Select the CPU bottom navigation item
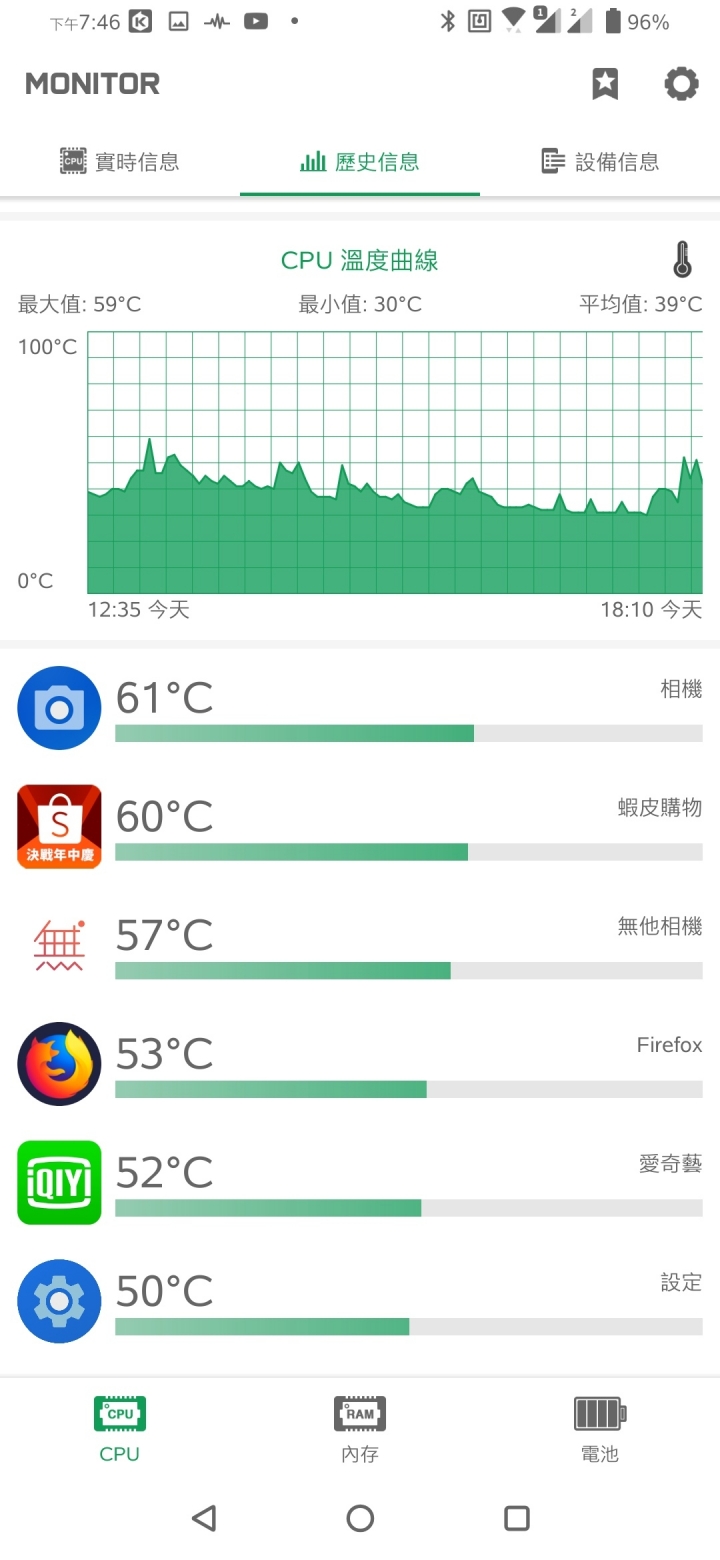This screenshot has width=720, height=1560. tap(120, 1430)
